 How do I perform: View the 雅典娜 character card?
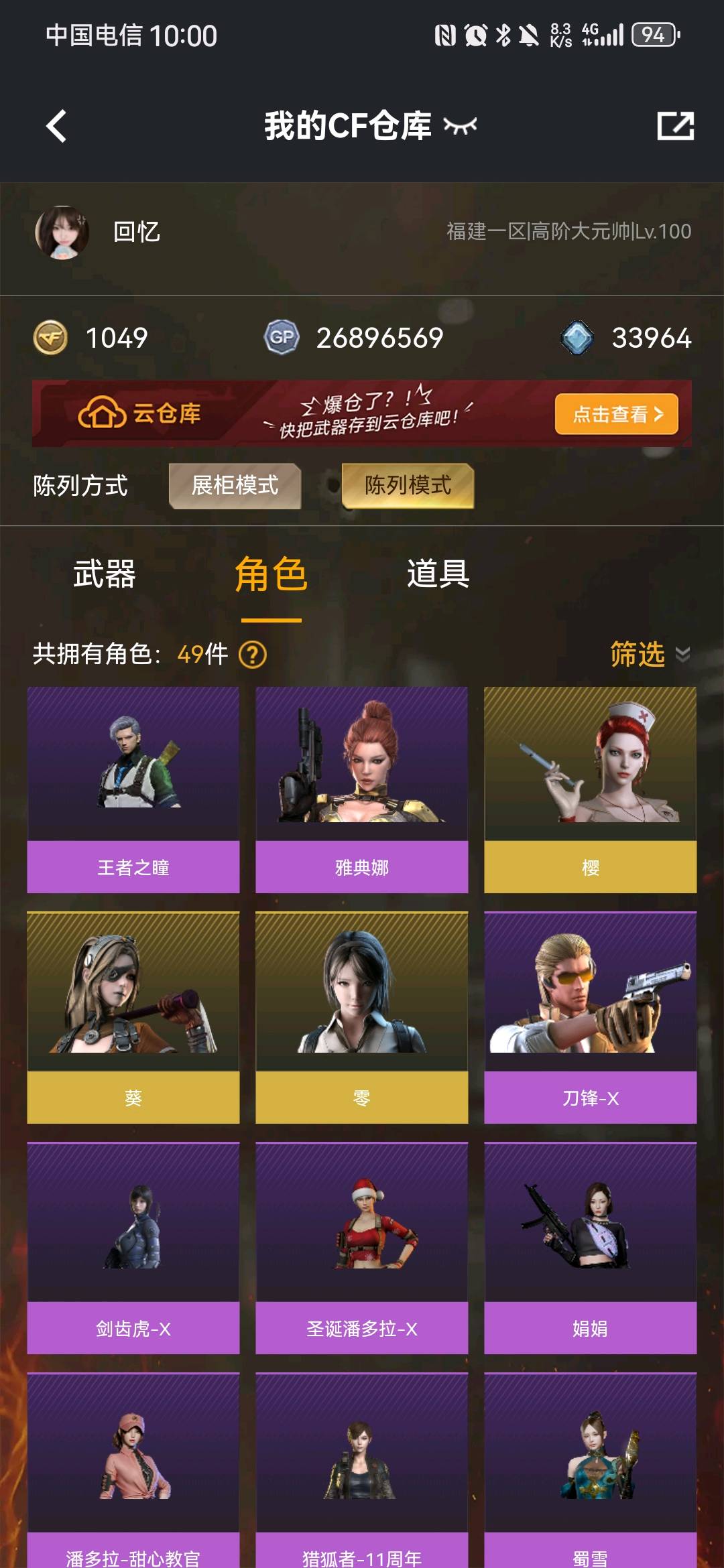(361, 789)
